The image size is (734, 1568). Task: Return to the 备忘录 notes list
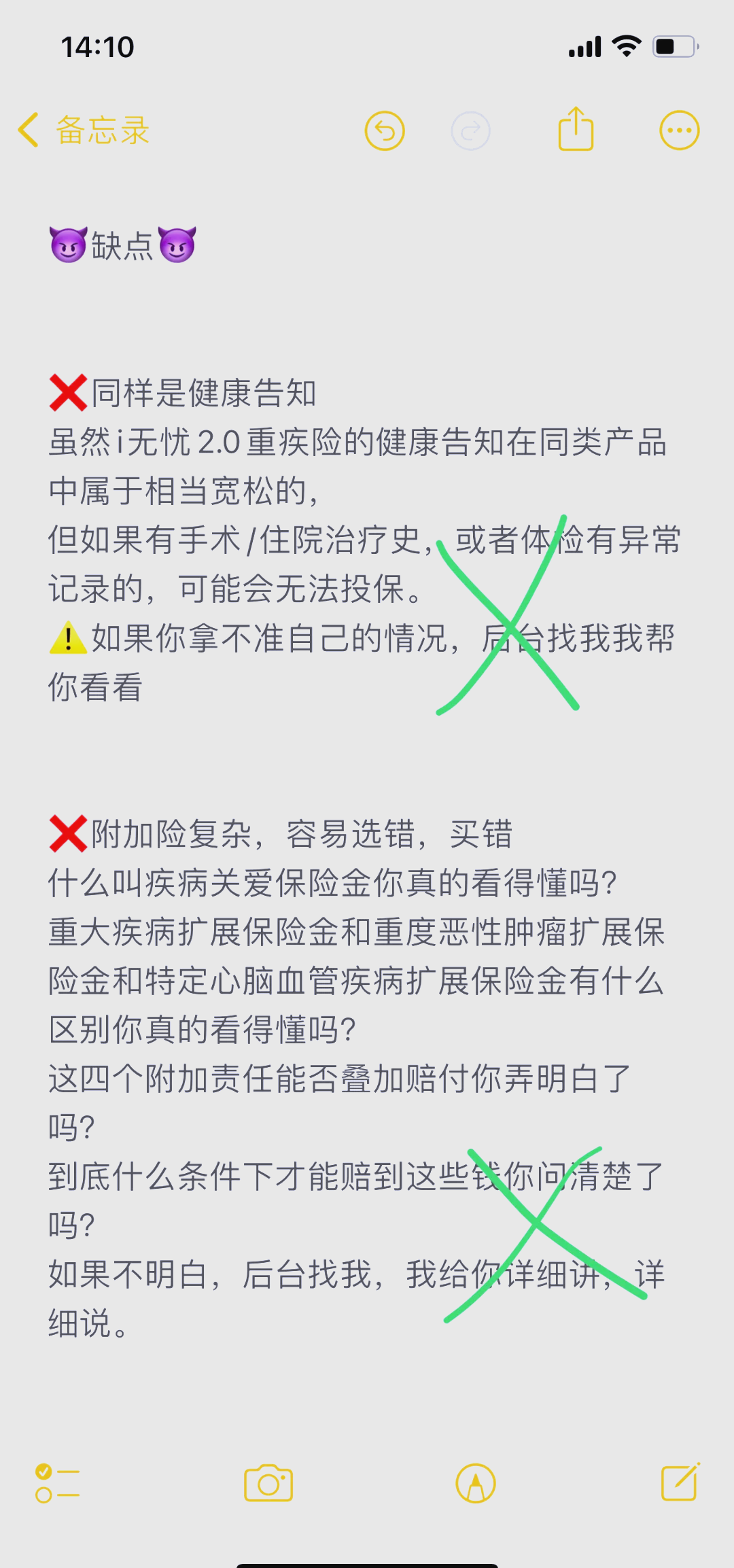tap(102, 130)
